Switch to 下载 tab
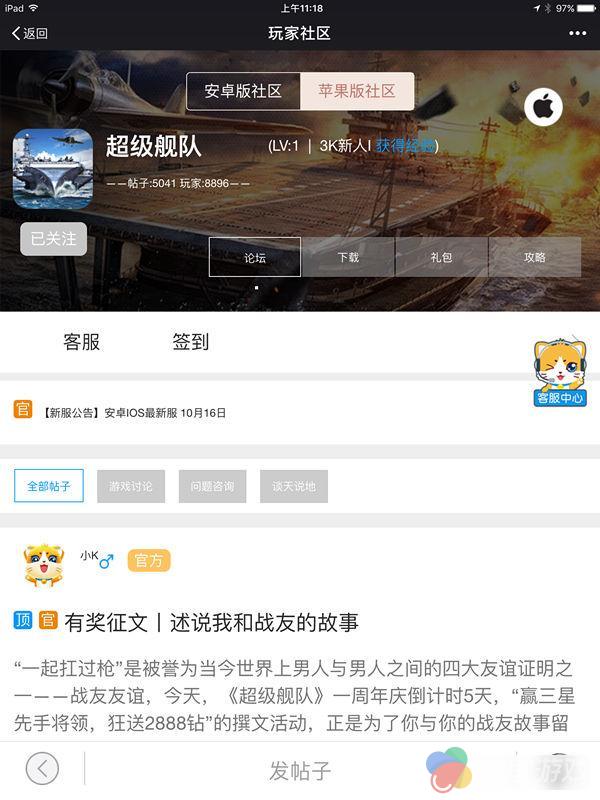The width and height of the screenshot is (600, 800). [348, 257]
